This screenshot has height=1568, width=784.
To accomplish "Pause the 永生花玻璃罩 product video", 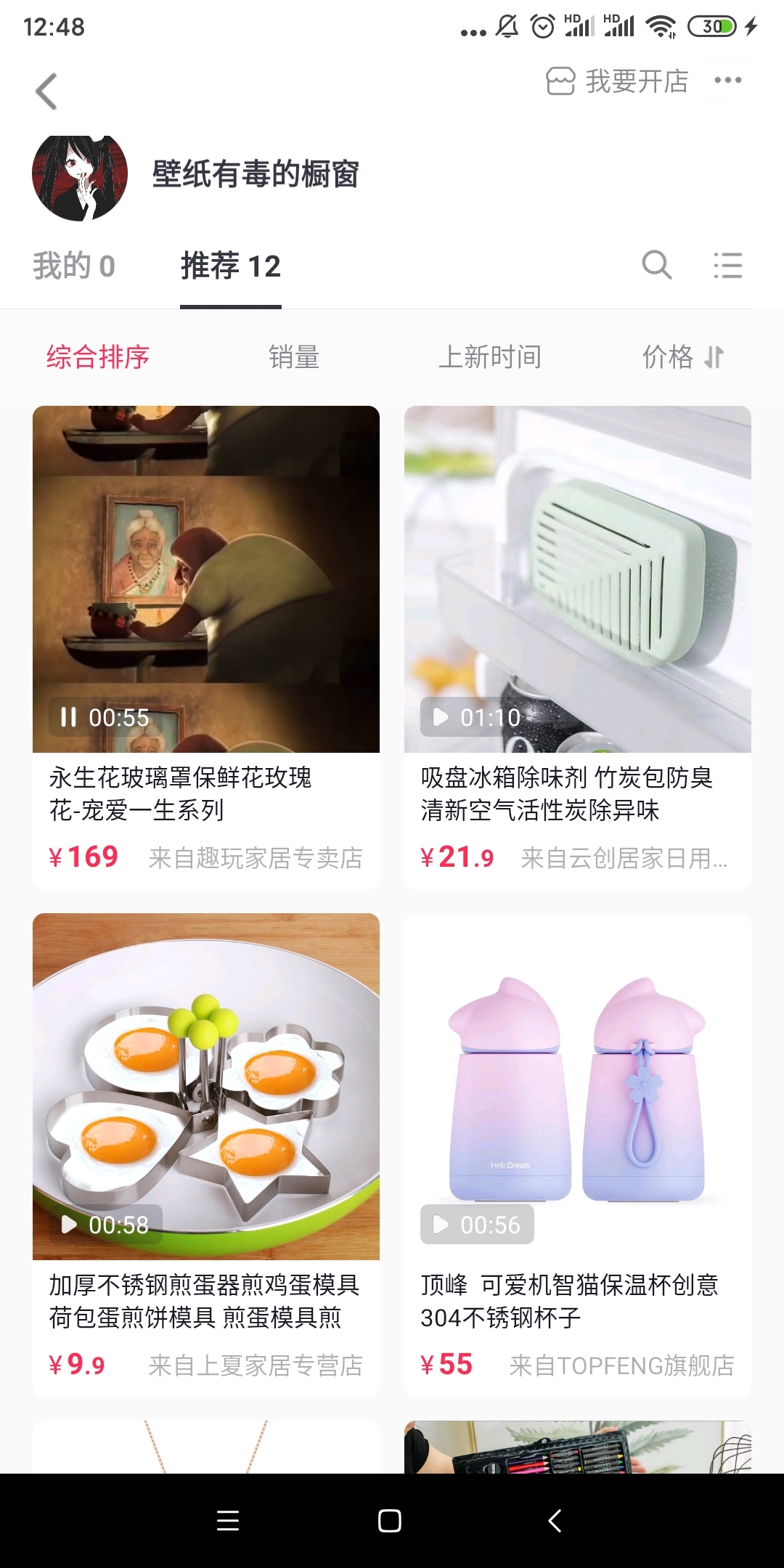I will (x=69, y=717).
